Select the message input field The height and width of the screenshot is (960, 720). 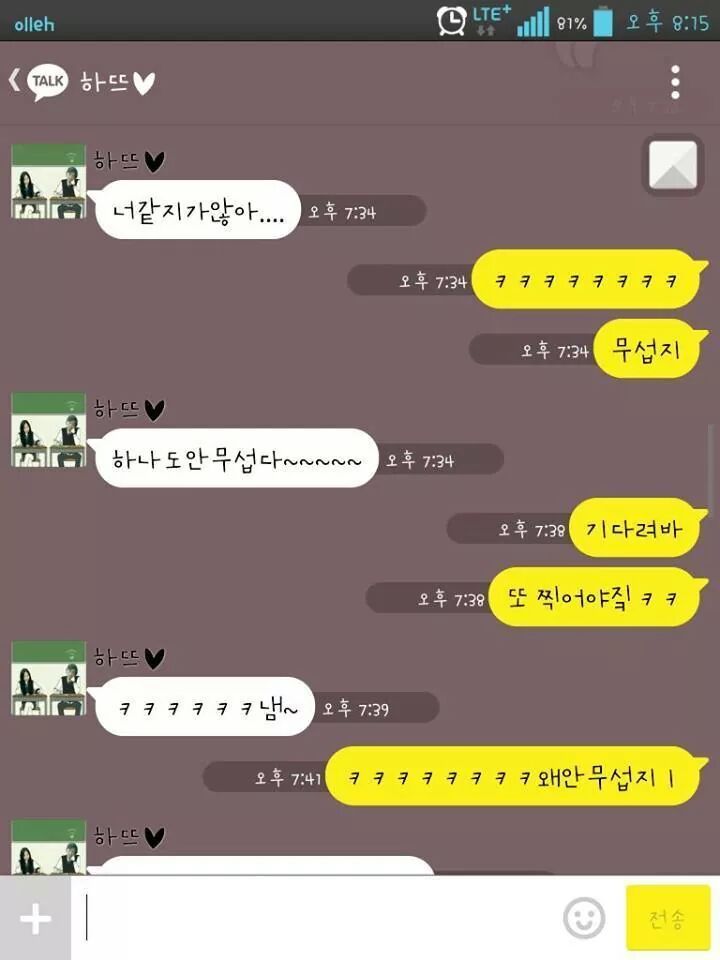point(300,918)
